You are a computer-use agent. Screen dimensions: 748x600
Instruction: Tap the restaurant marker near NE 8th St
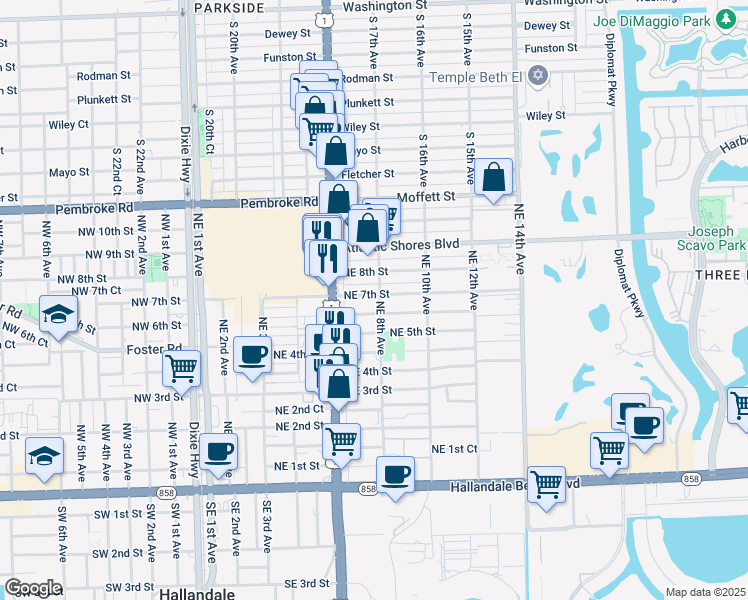(328, 261)
